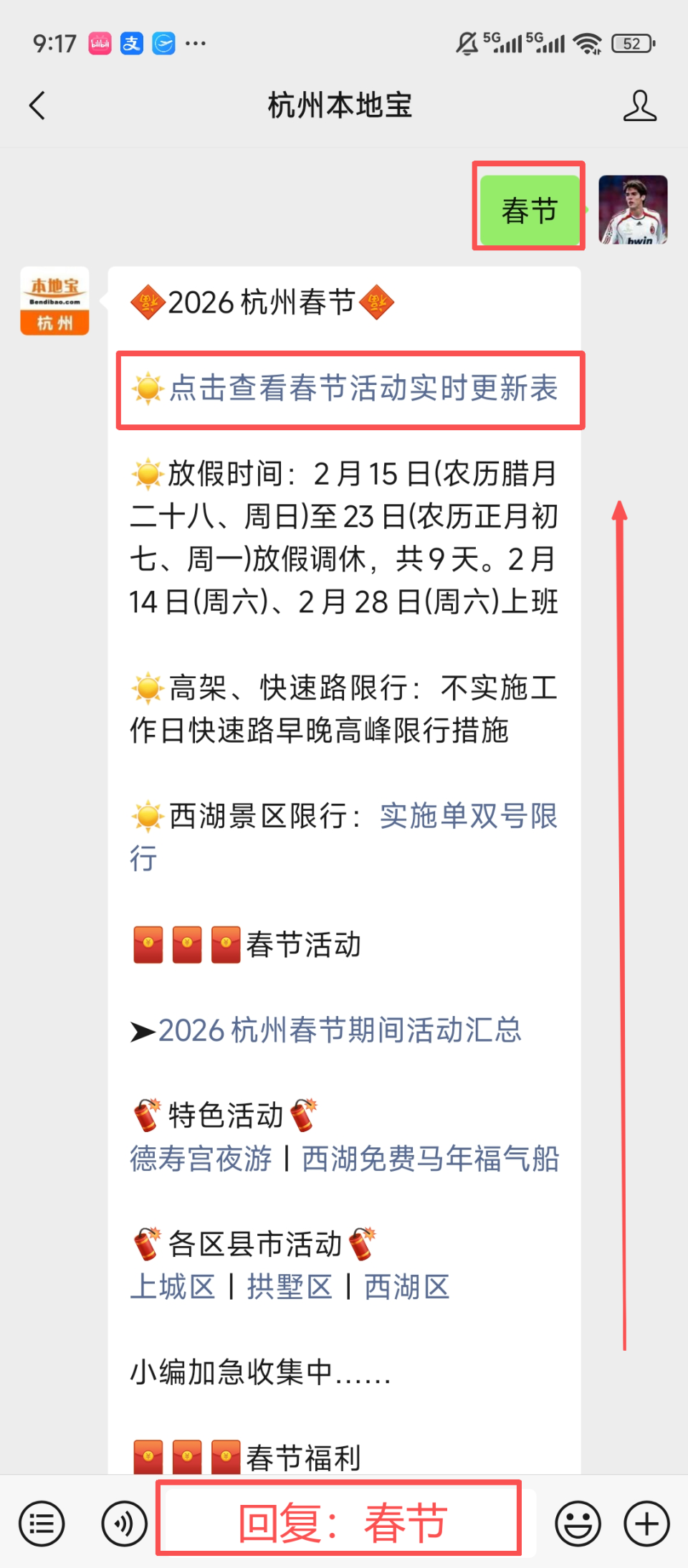Click the Alipay icon in the status bar
The height and width of the screenshot is (1568, 688).
(131, 43)
